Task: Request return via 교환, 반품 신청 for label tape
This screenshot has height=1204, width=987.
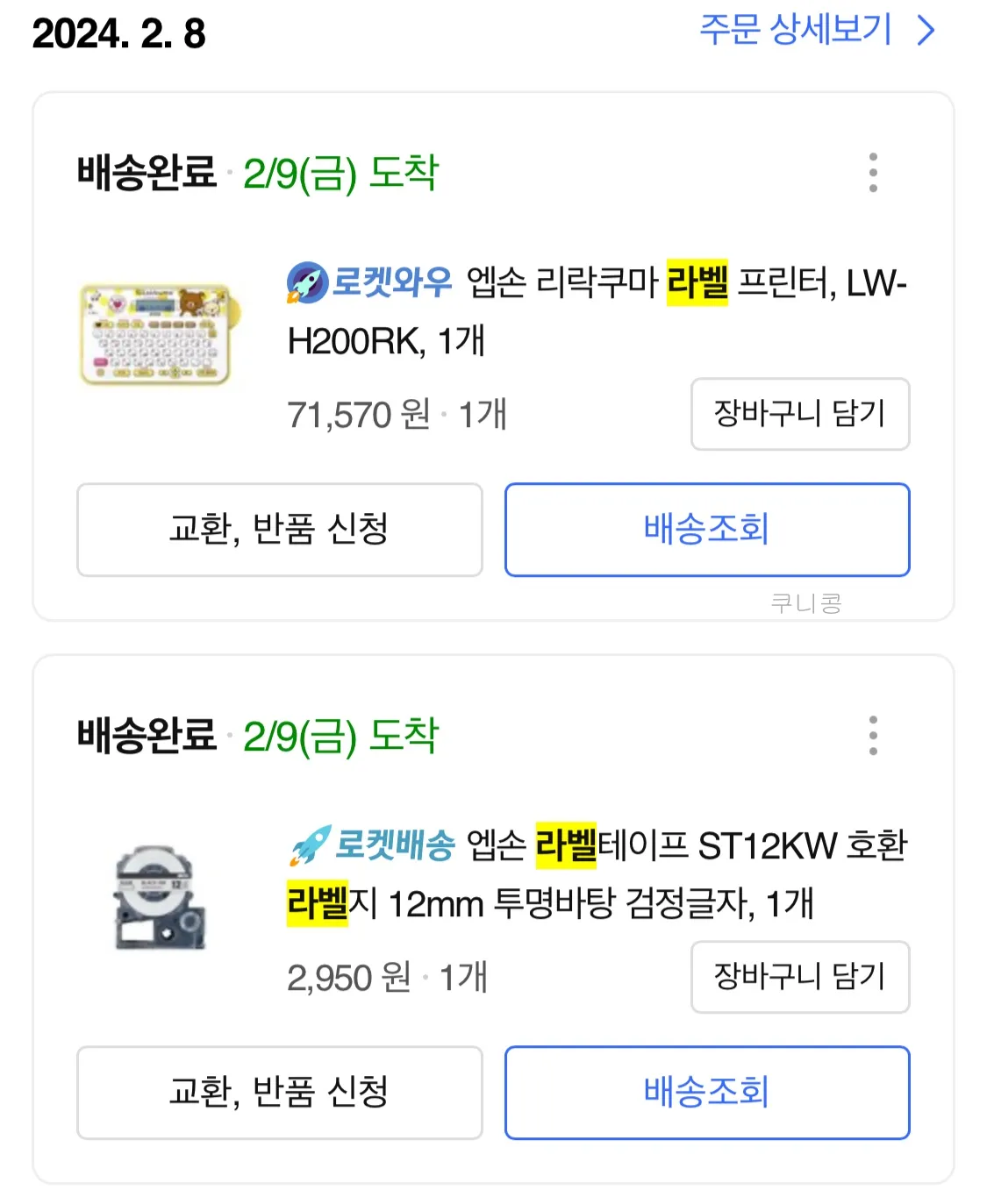Action: click(x=279, y=1094)
